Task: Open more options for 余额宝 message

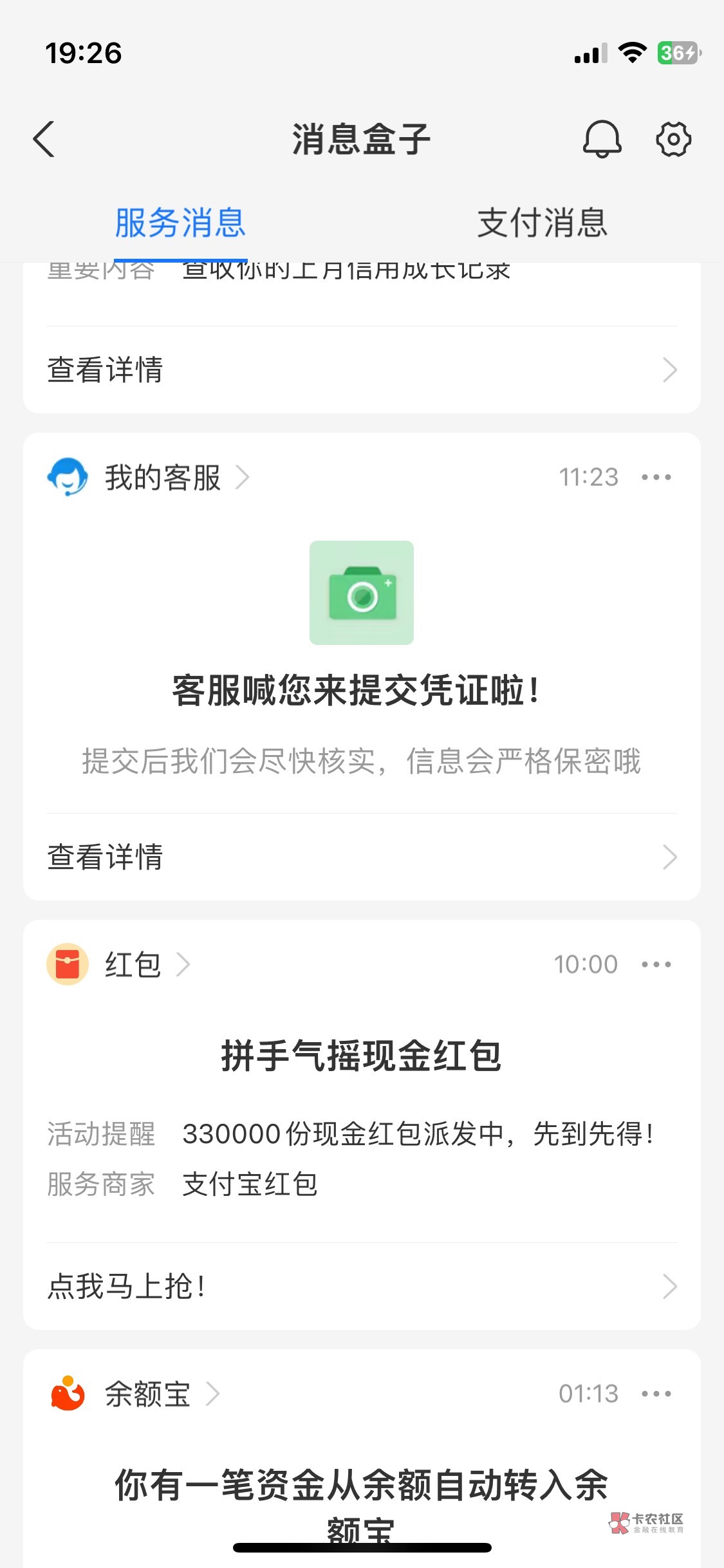Action: (656, 1394)
